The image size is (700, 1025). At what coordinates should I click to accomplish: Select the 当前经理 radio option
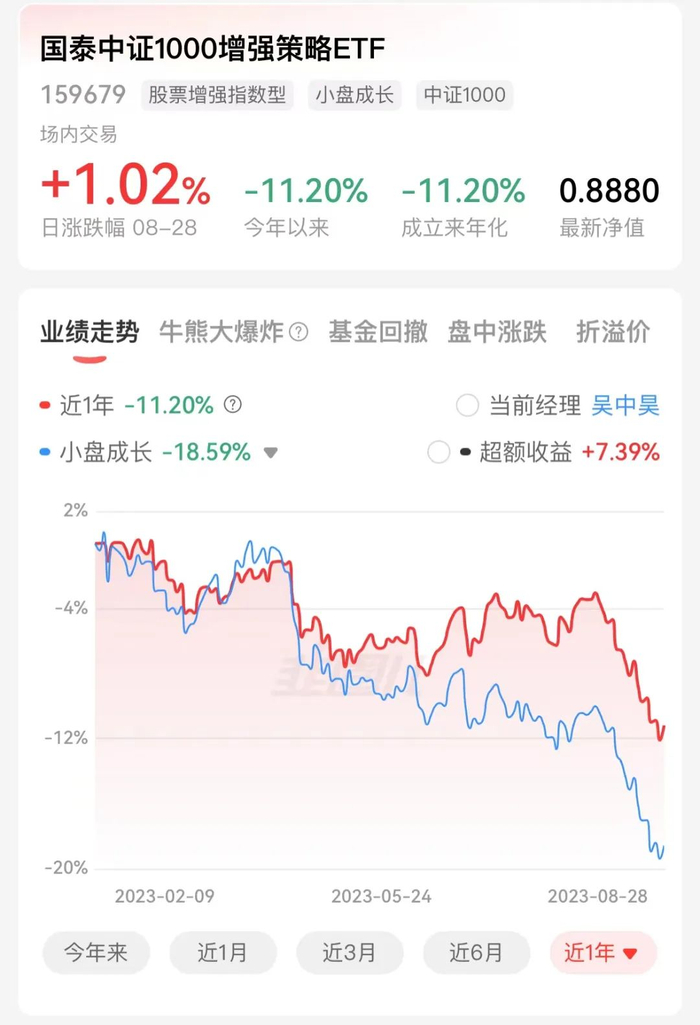467,405
